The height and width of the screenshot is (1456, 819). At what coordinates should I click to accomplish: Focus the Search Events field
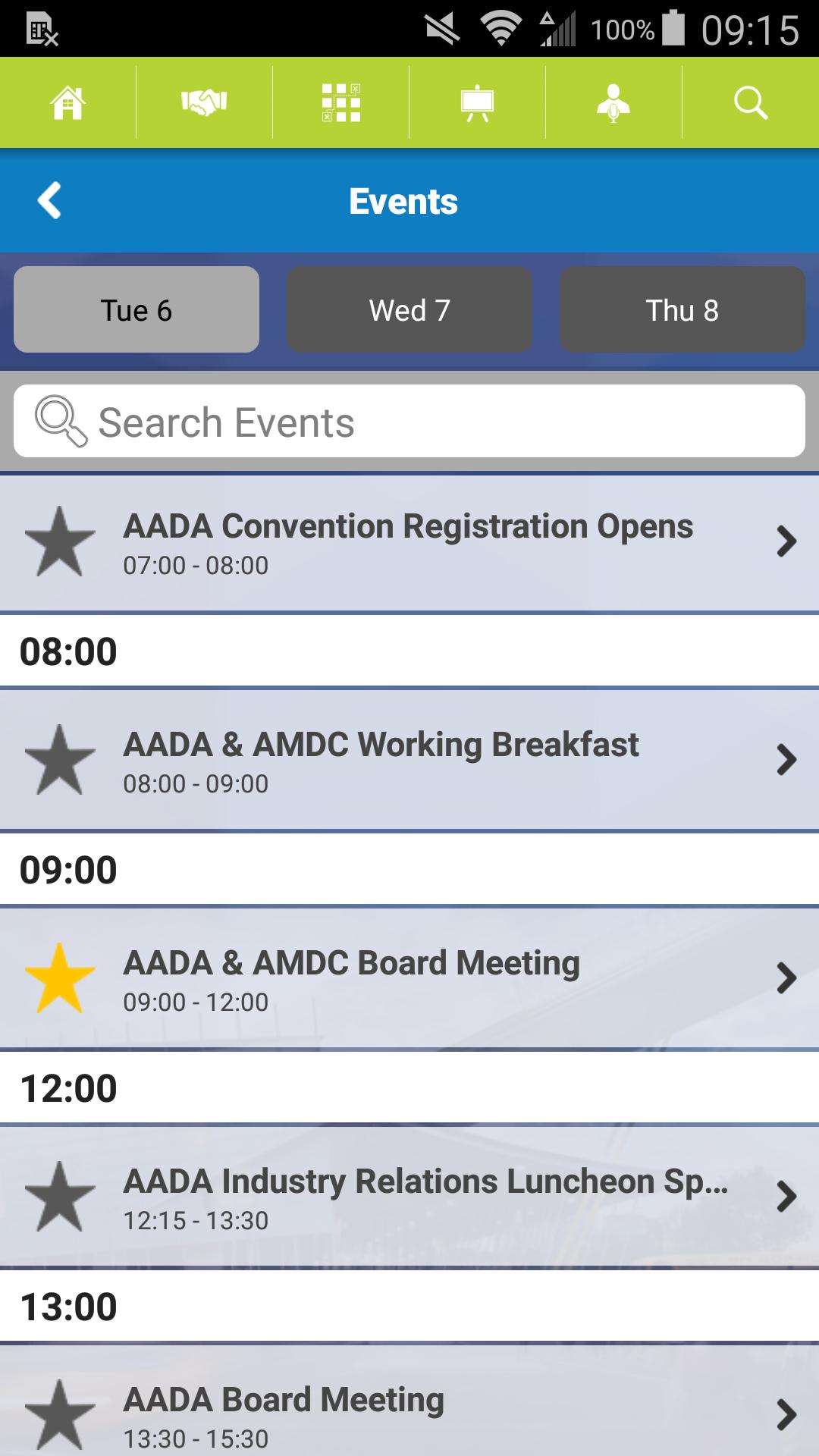click(x=409, y=421)
